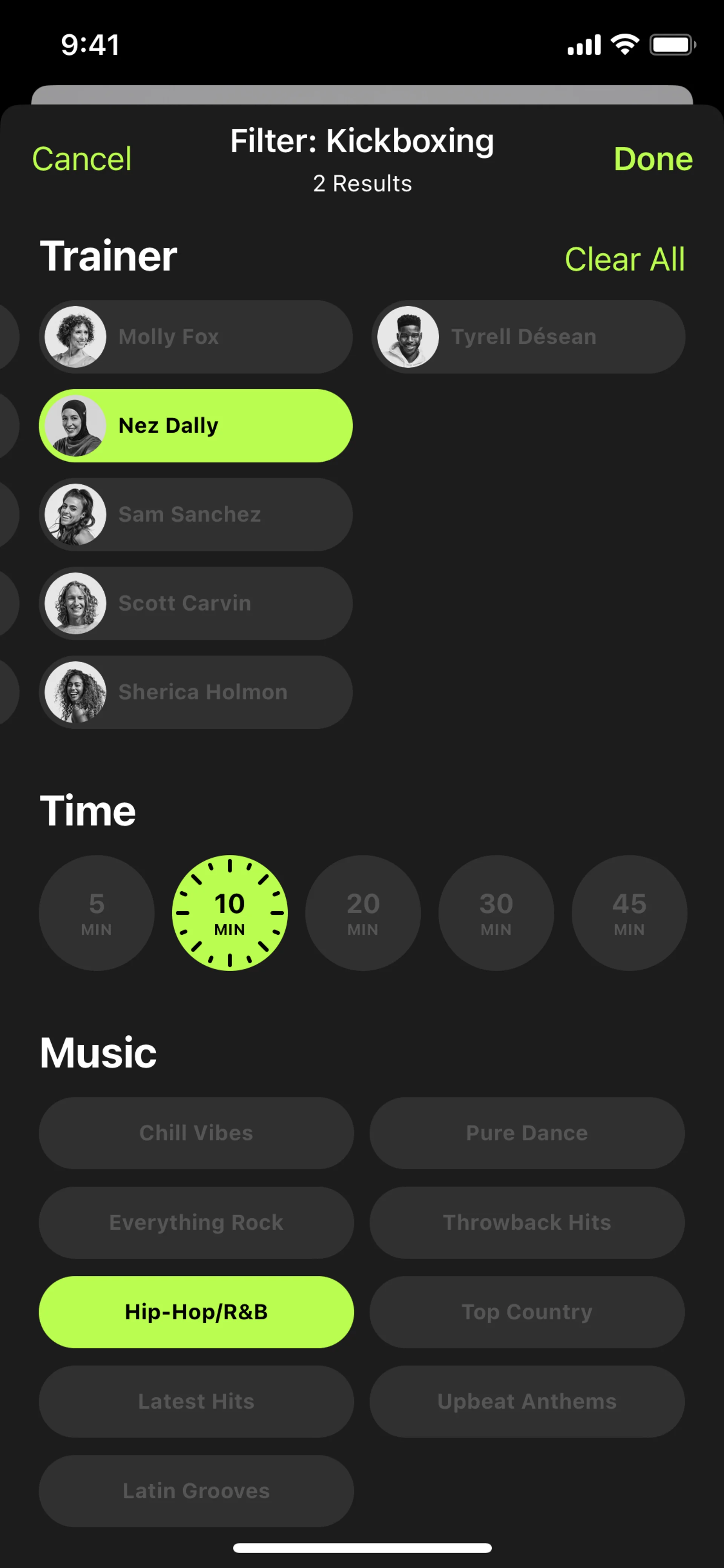
Task: Deselect the 10 MIN duration
Action: [x=230, y=912]
